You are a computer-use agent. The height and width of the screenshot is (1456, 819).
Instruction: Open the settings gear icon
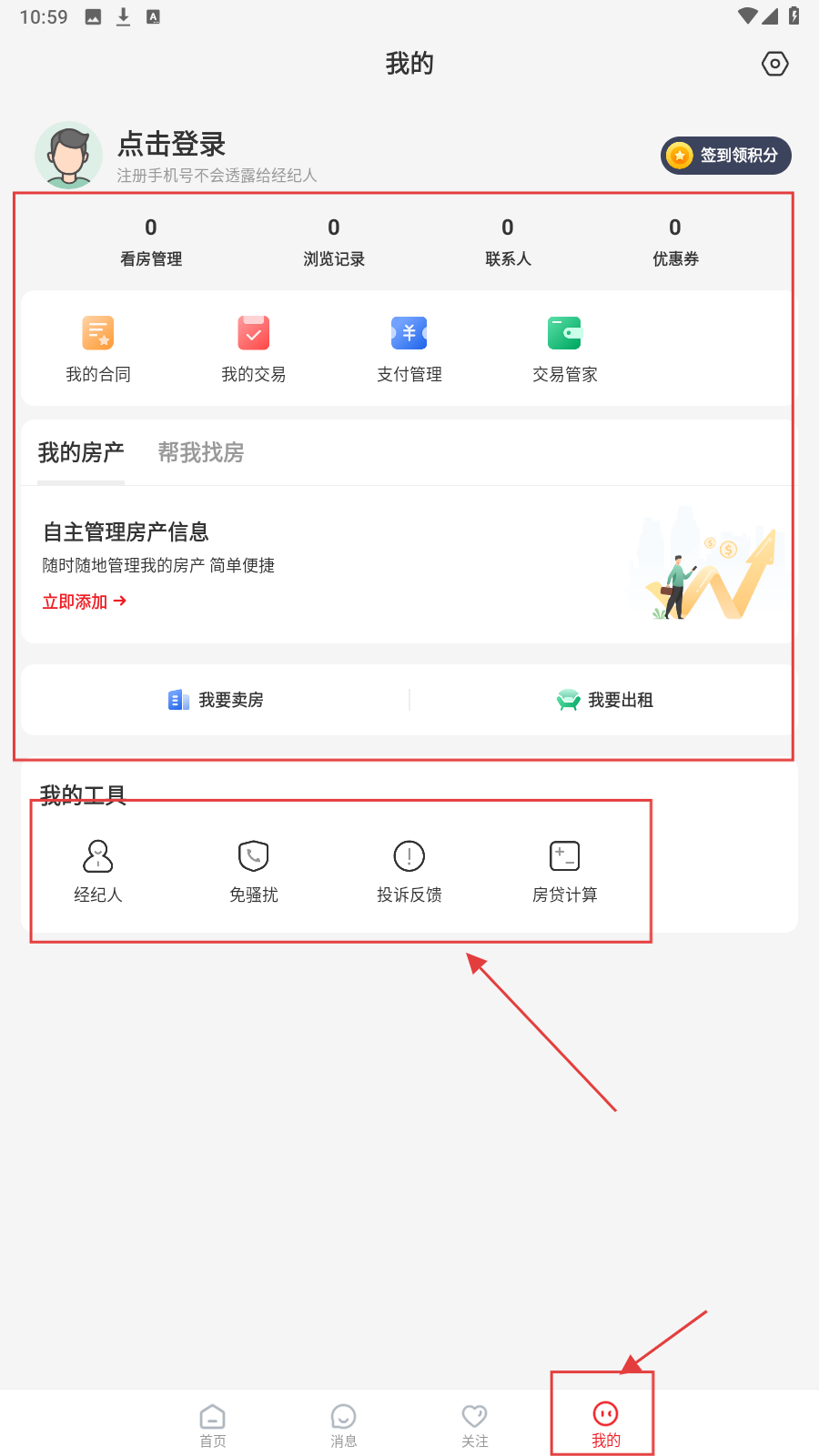coord(774,64)
